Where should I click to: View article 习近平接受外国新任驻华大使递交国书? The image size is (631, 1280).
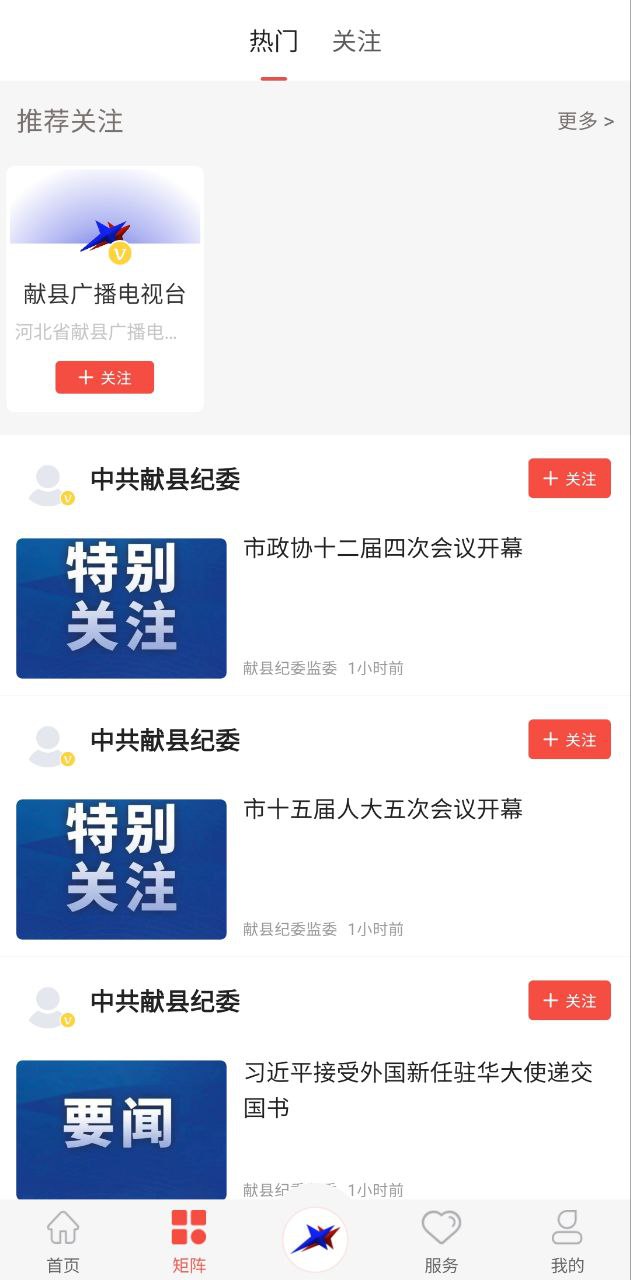[x=418, y=1090]
